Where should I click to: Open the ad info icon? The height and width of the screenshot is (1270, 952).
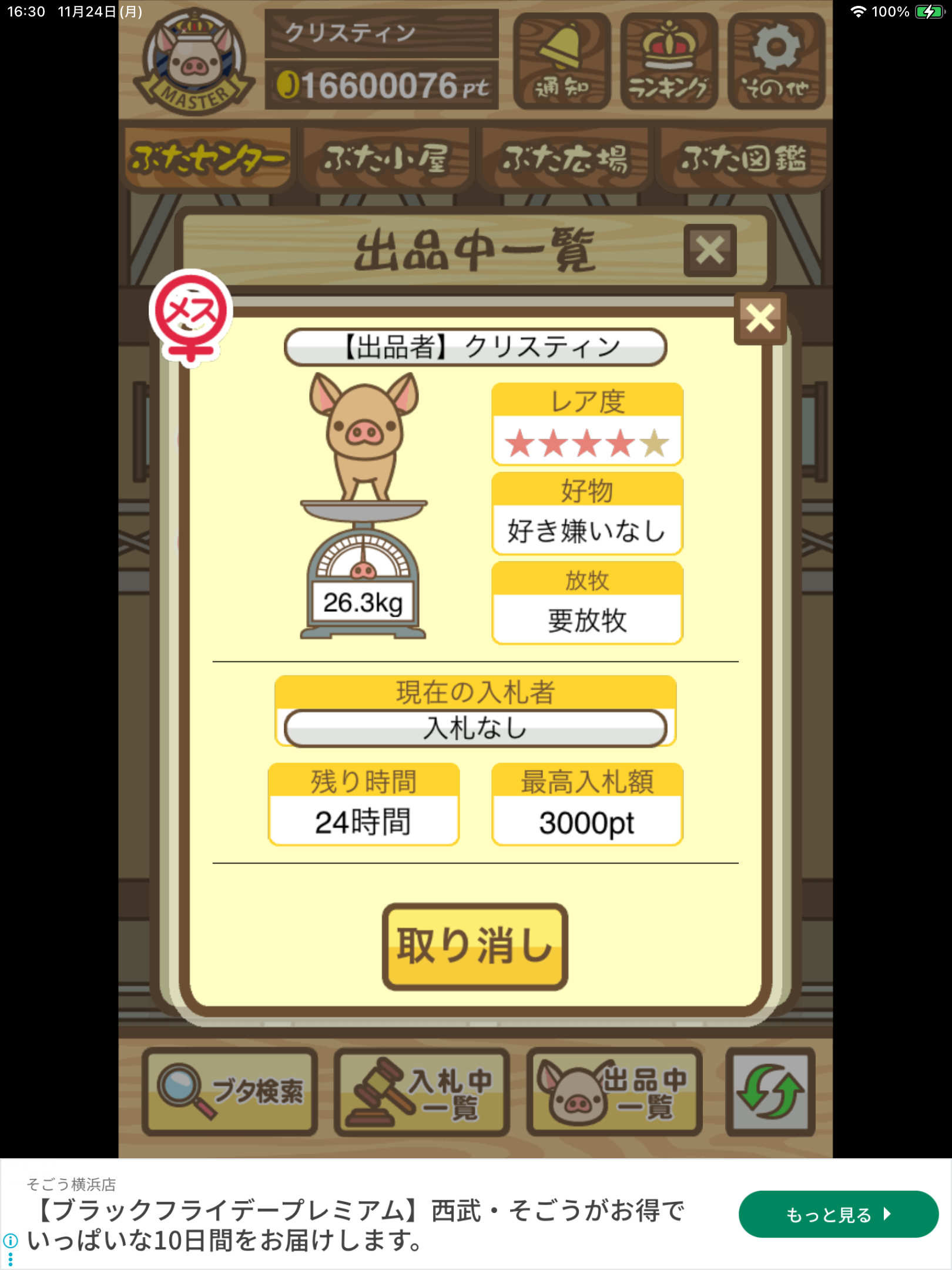click(10, 1241)
